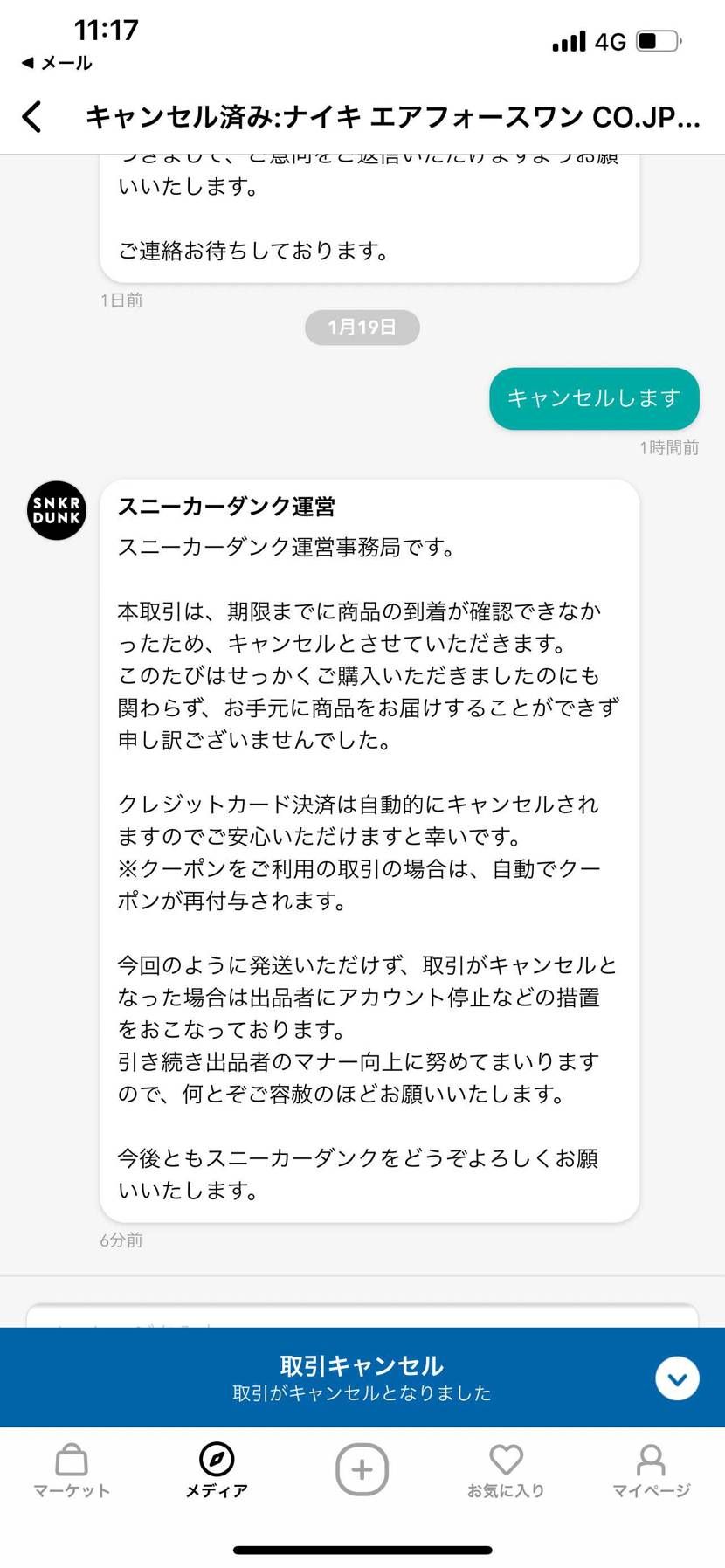
Task: Collapse the 取引キャンセル banner chevron
Action: click(x=676, y=1378)
